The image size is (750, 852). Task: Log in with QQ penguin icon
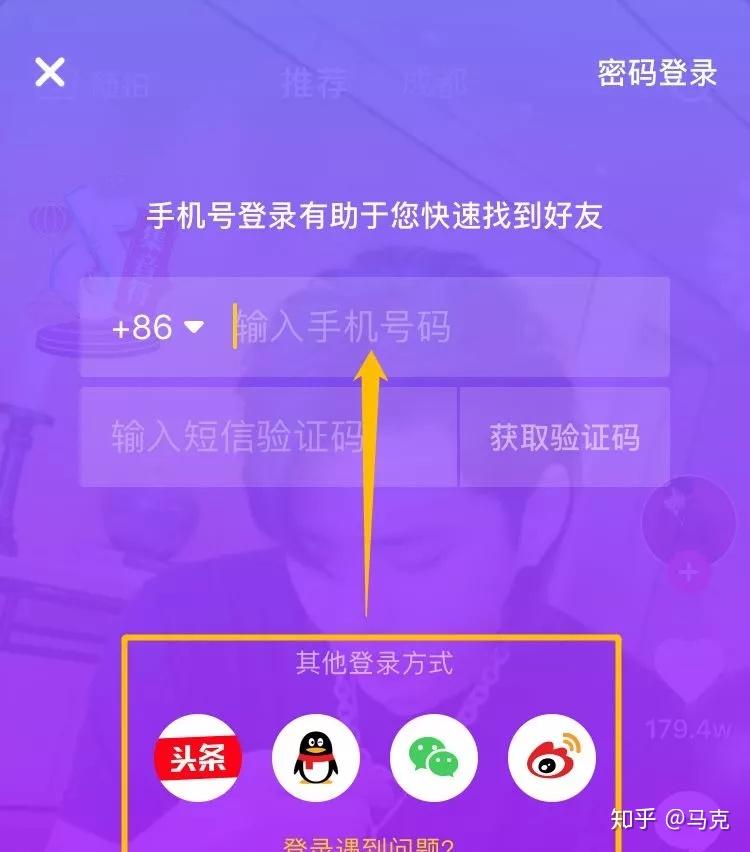tap(316, 759)
